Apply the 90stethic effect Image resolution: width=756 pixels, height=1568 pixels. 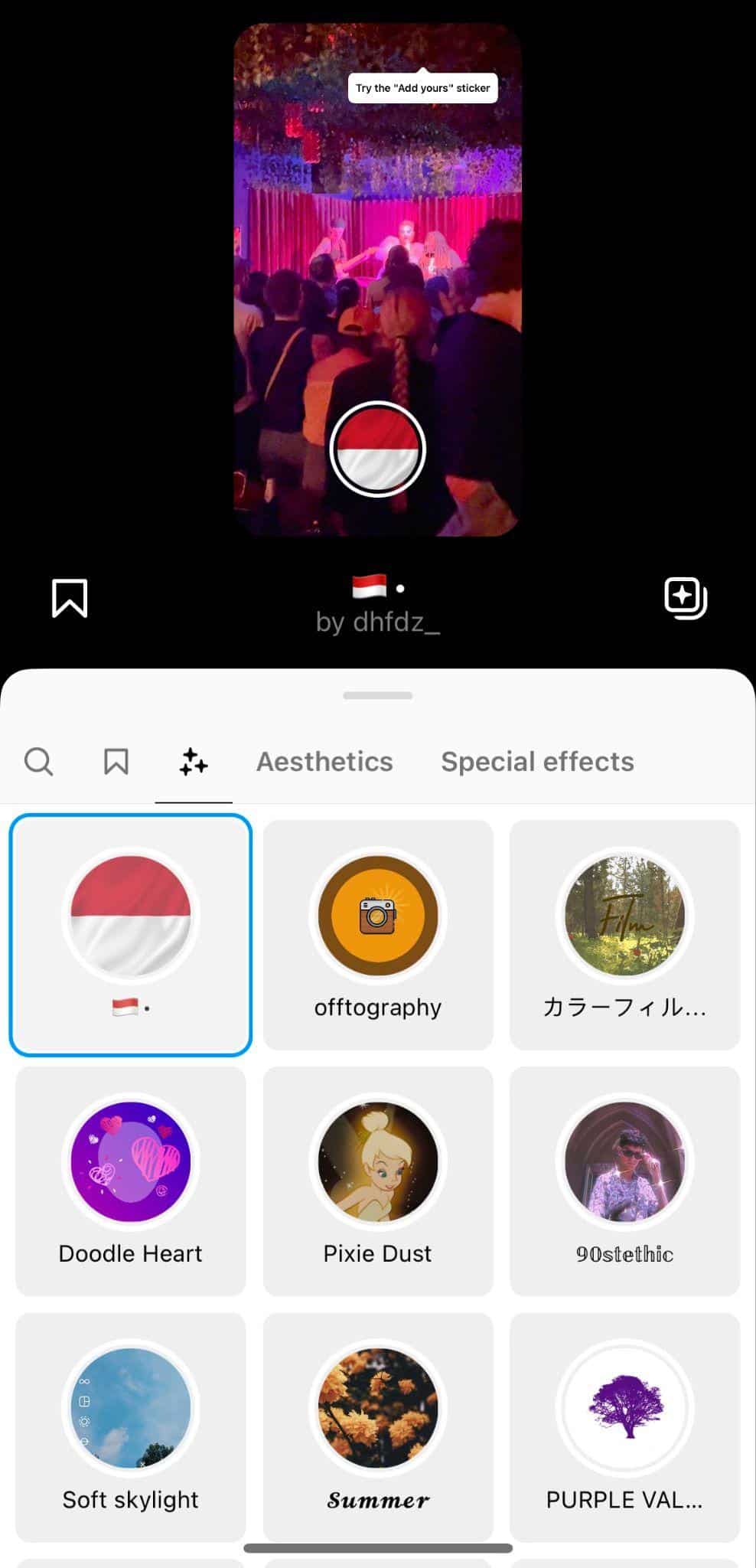click(625, 1162)
